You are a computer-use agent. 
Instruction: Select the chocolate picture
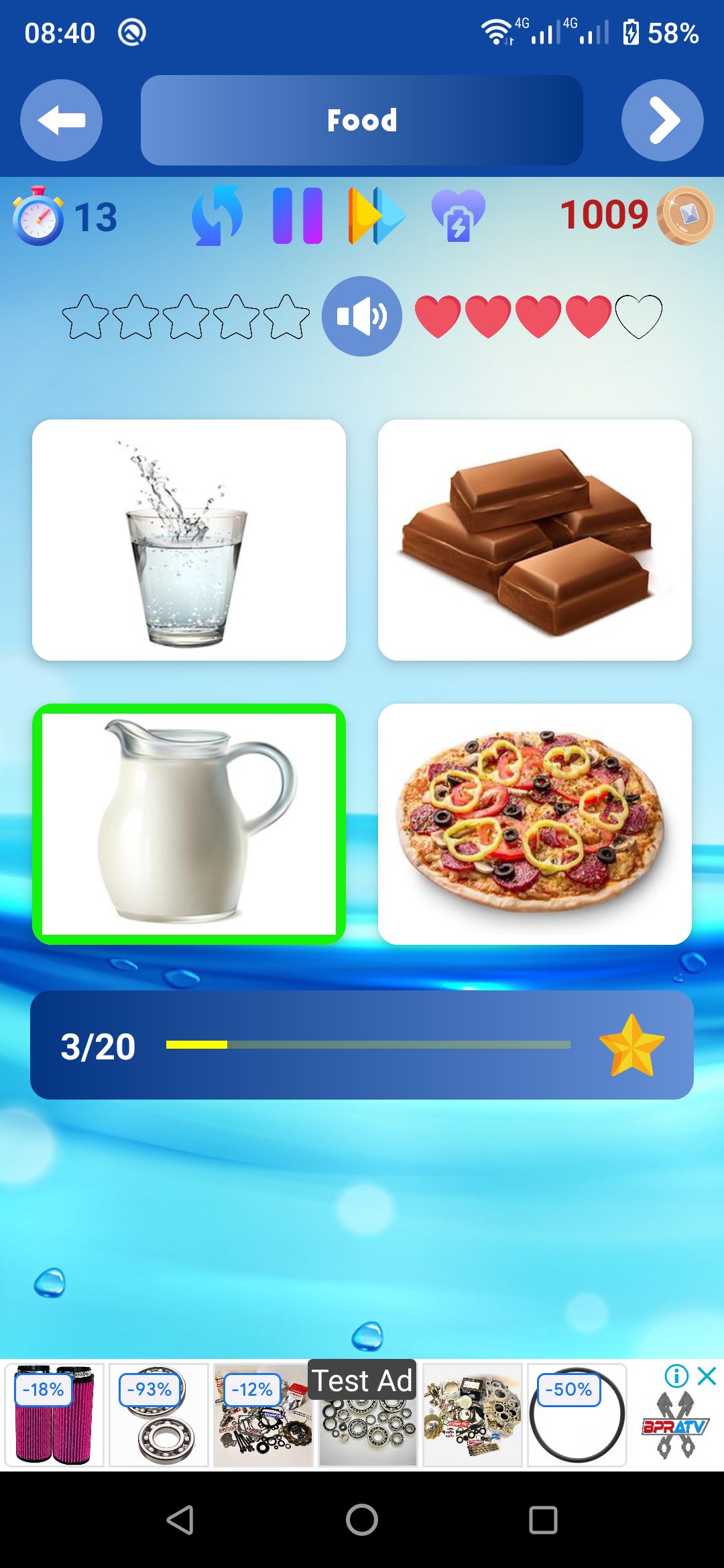coord(534,540)
